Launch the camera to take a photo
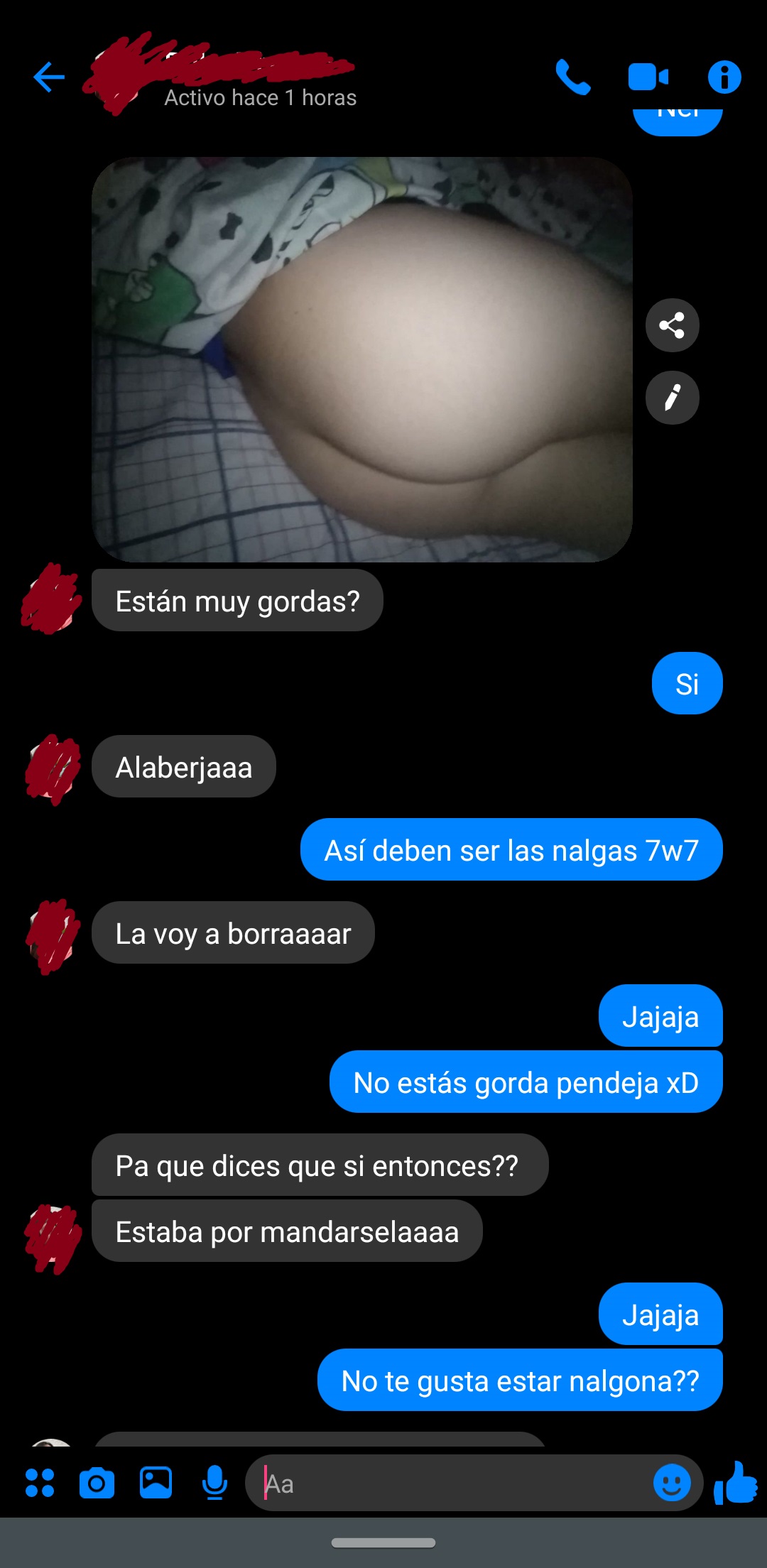This screenshot has width=767, height=1568. click(97, 1483)
